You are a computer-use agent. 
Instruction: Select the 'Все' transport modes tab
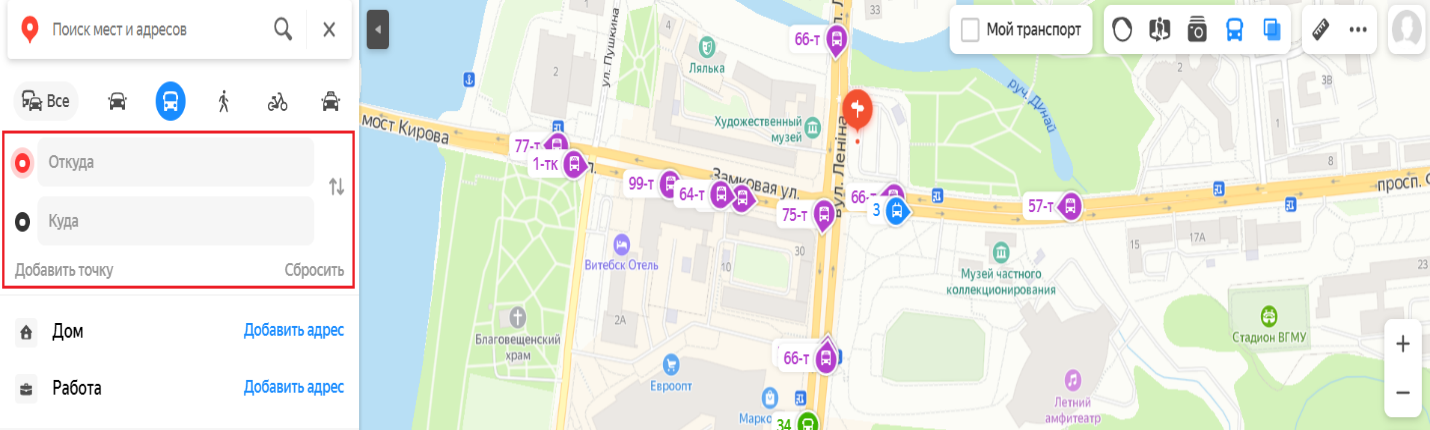(45, 101)
